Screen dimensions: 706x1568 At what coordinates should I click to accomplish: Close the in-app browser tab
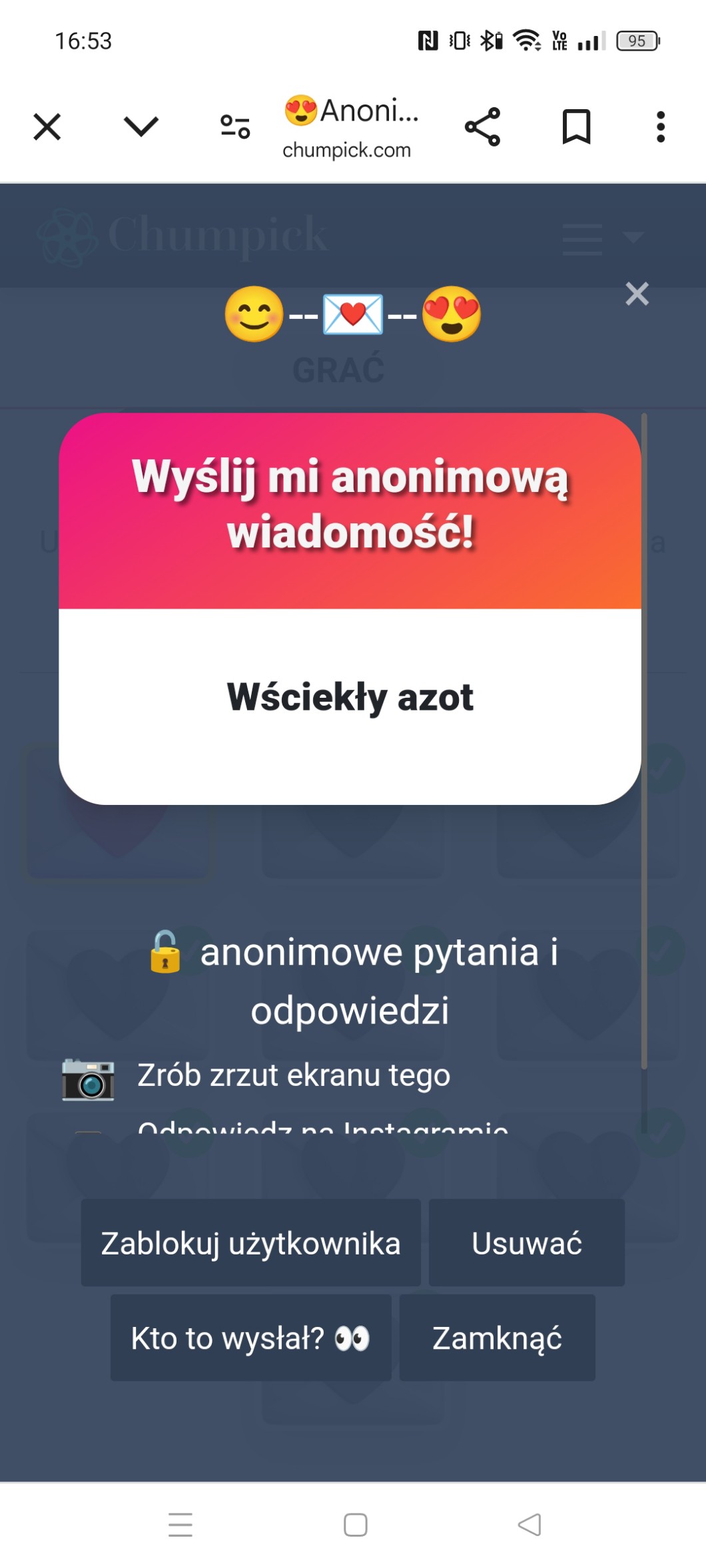47,127
